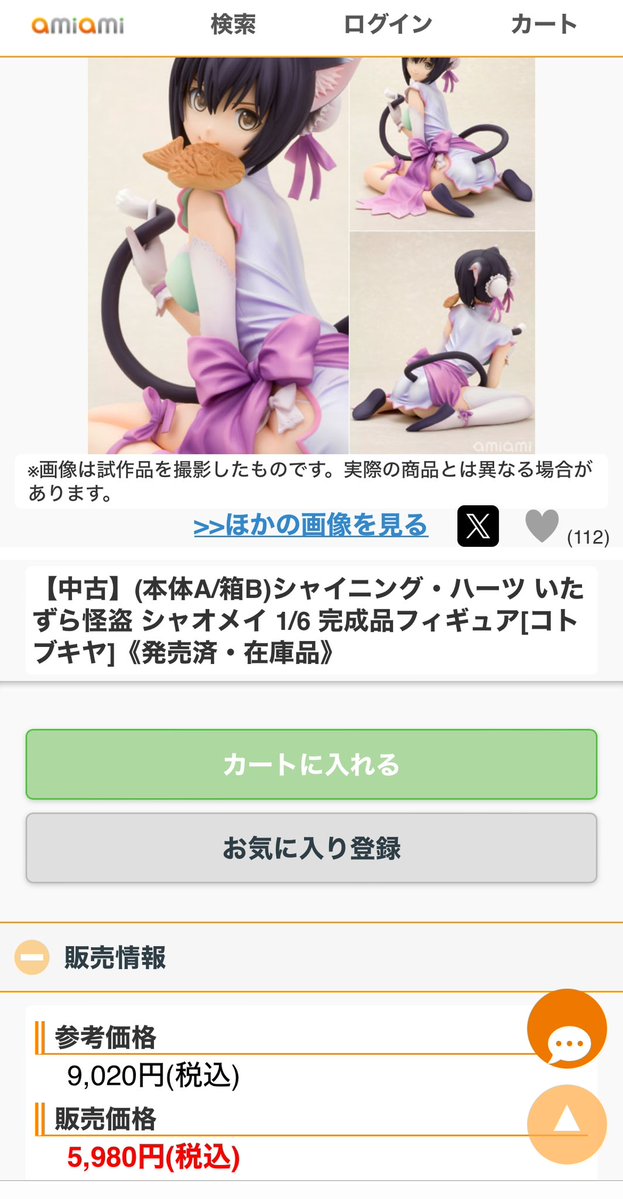Open 検索 in the top bar
The height and width of the screenshot is (1199, 623).
tap(233, 24)
